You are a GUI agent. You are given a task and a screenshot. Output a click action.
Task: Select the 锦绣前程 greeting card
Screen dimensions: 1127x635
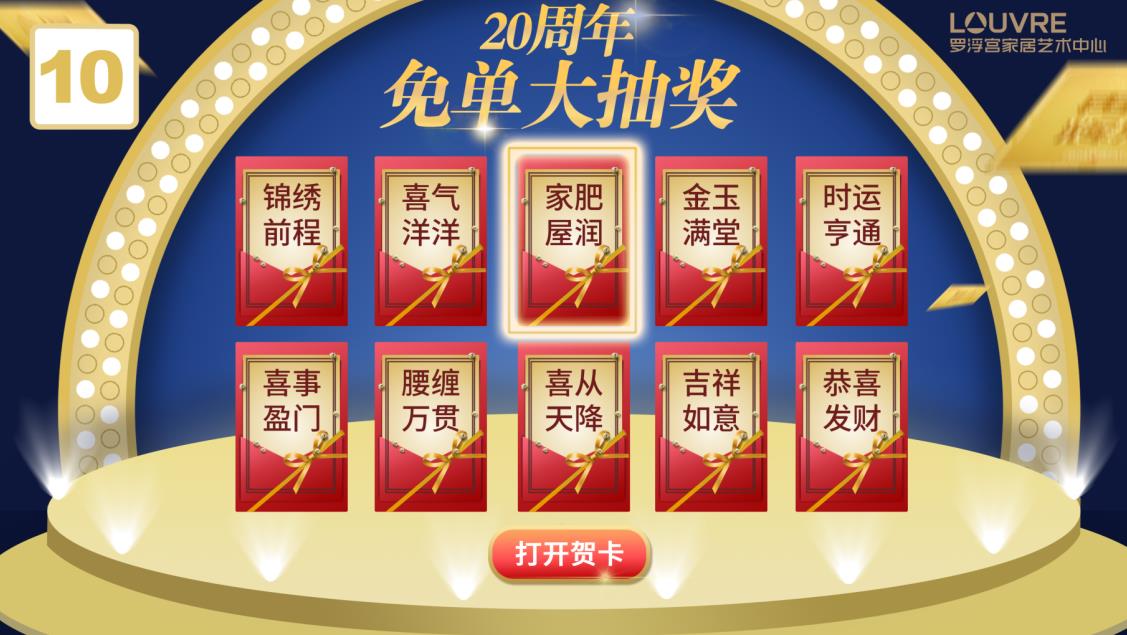(x=291, y=240)
